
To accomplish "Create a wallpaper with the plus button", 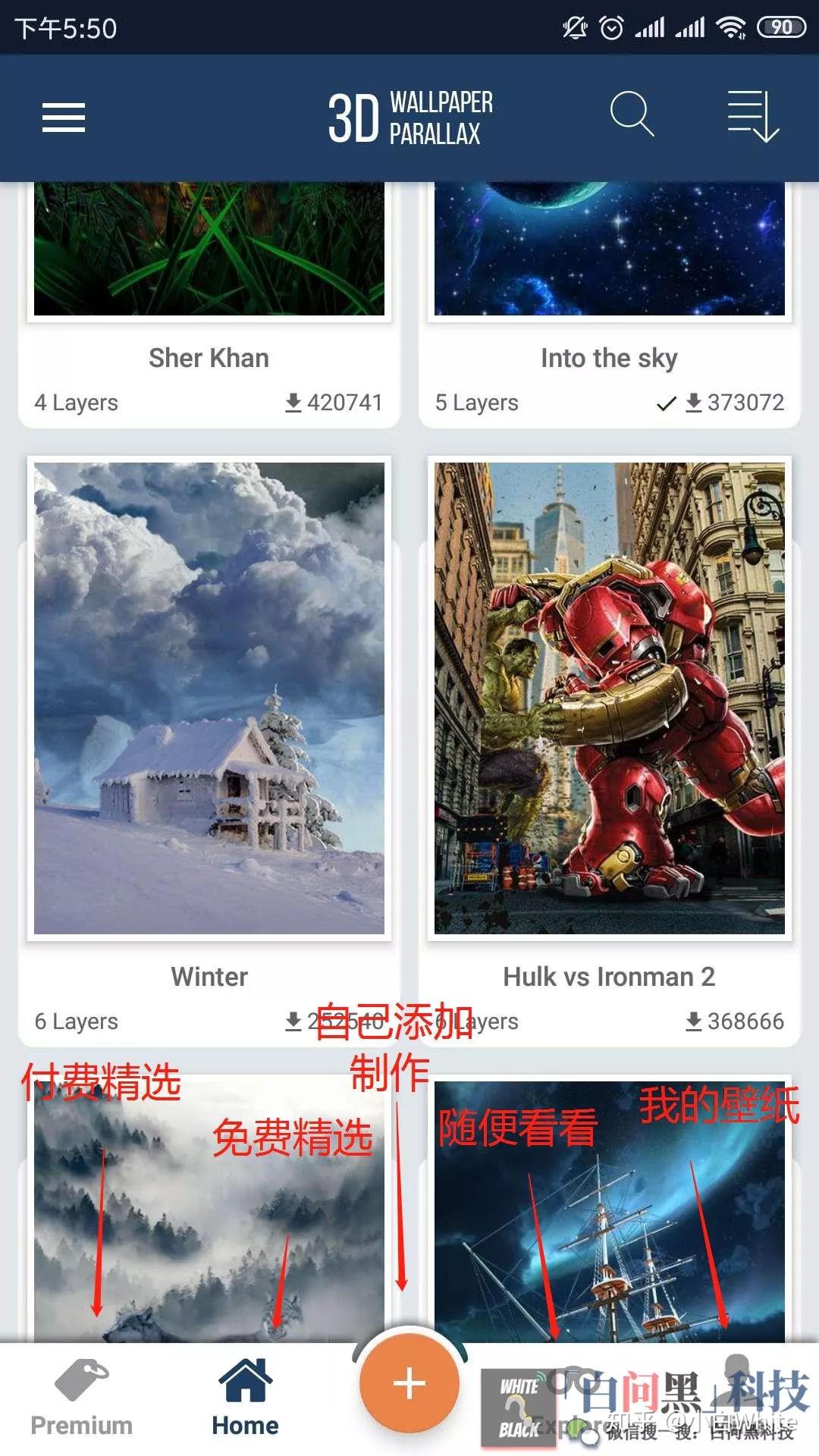I will pos(409,1384).
